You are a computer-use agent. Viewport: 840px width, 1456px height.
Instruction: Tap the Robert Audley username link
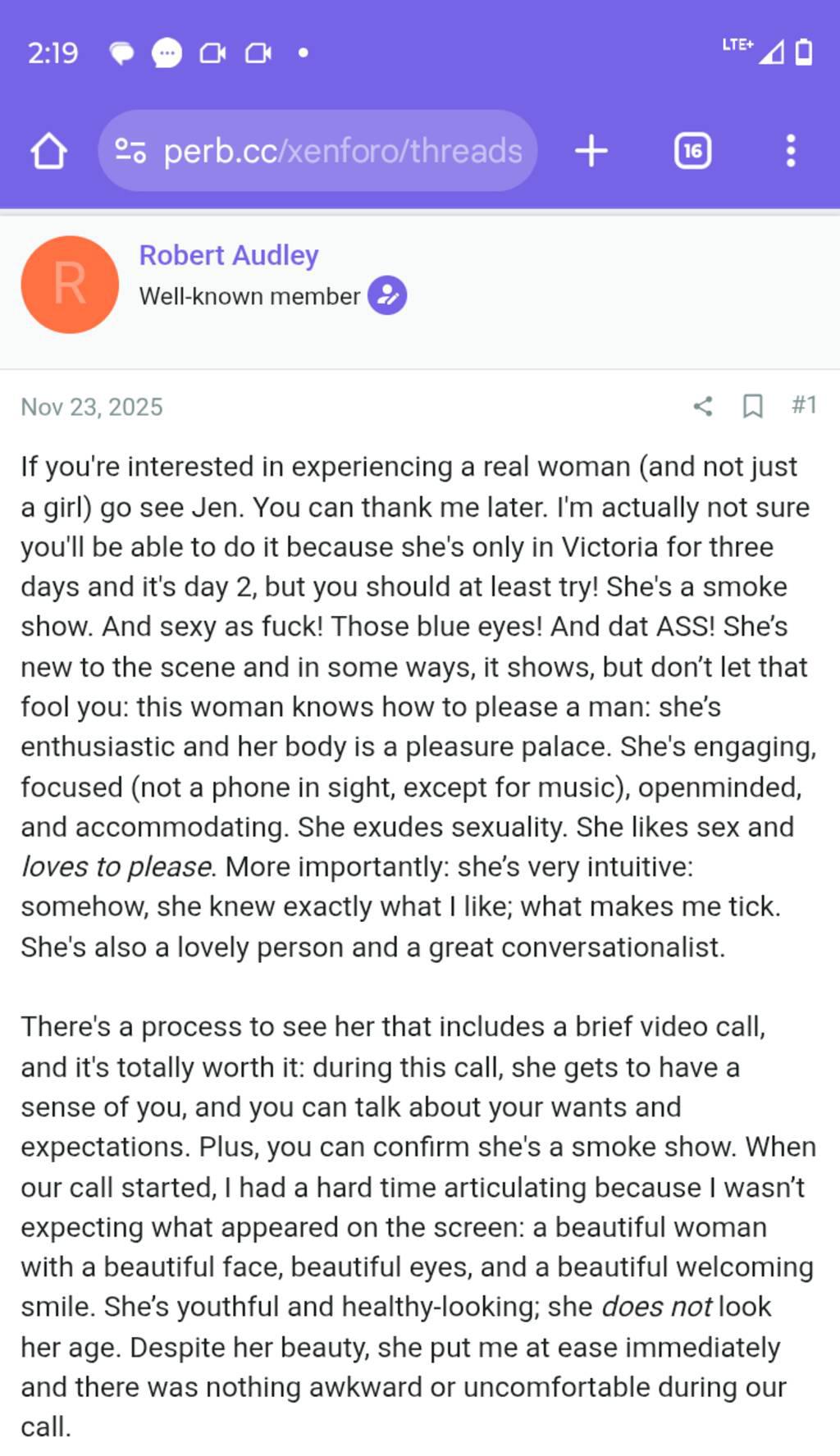pyautogui.click(x=229, y=255)
